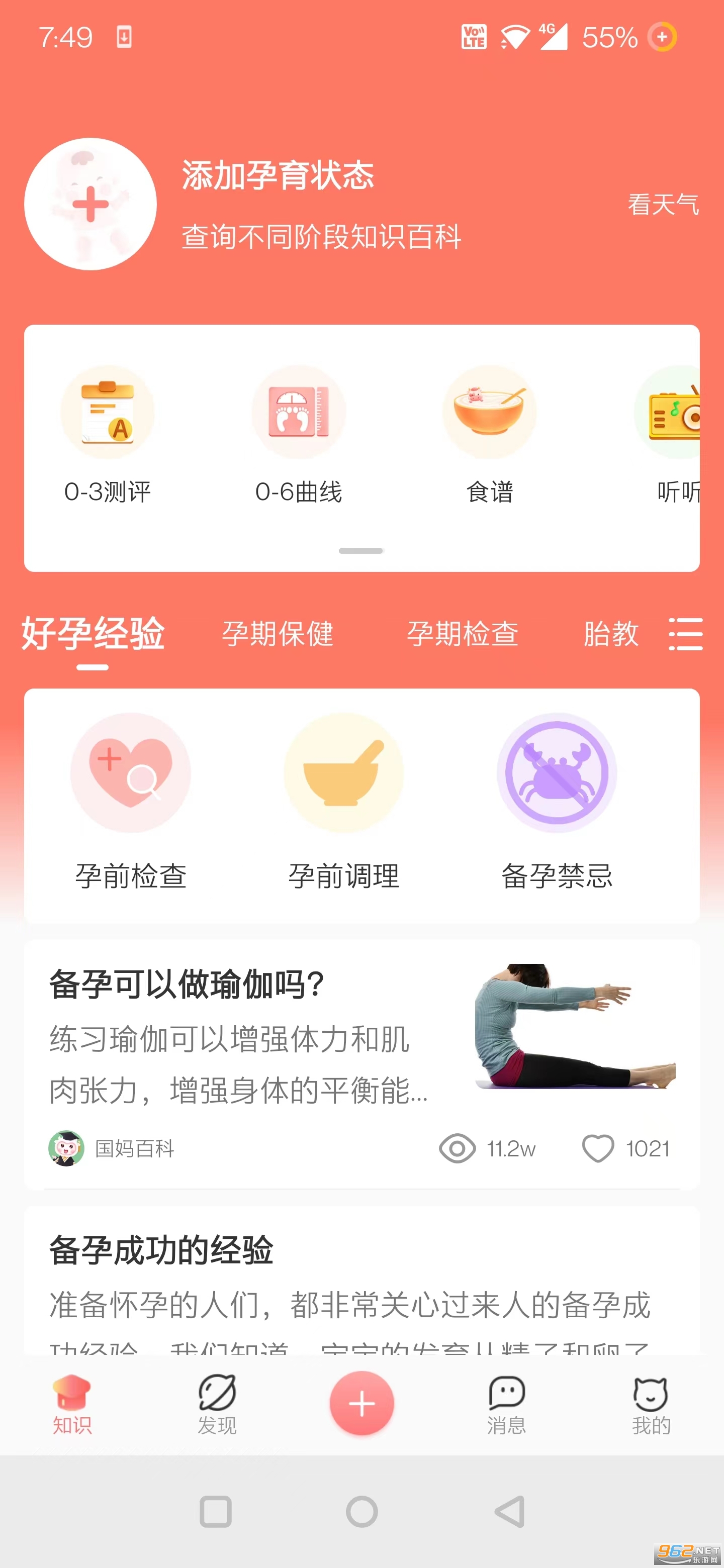Create a new post with plus button

pyautogui.click(x=361, y=1403)
